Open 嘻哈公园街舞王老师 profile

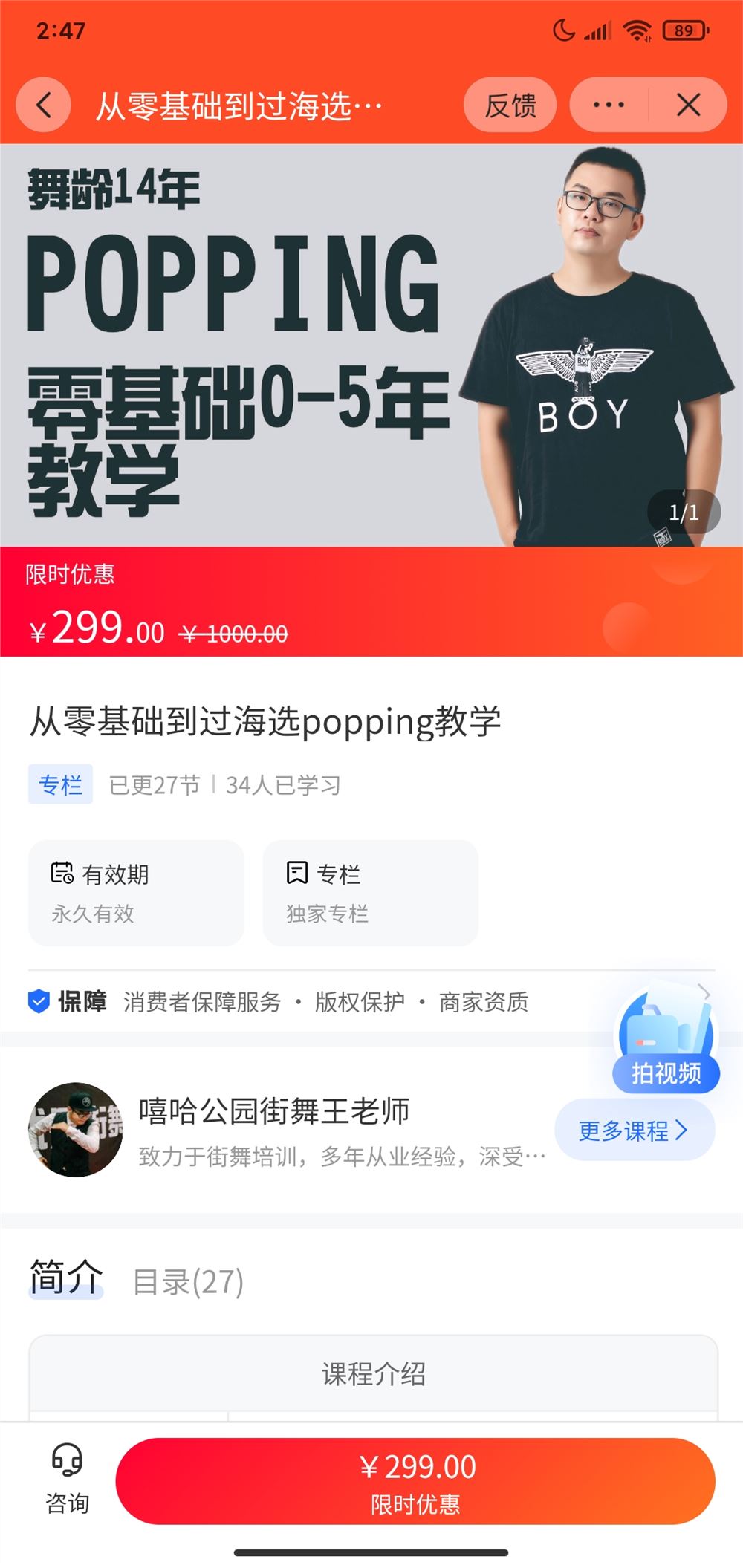point(273,1111)
